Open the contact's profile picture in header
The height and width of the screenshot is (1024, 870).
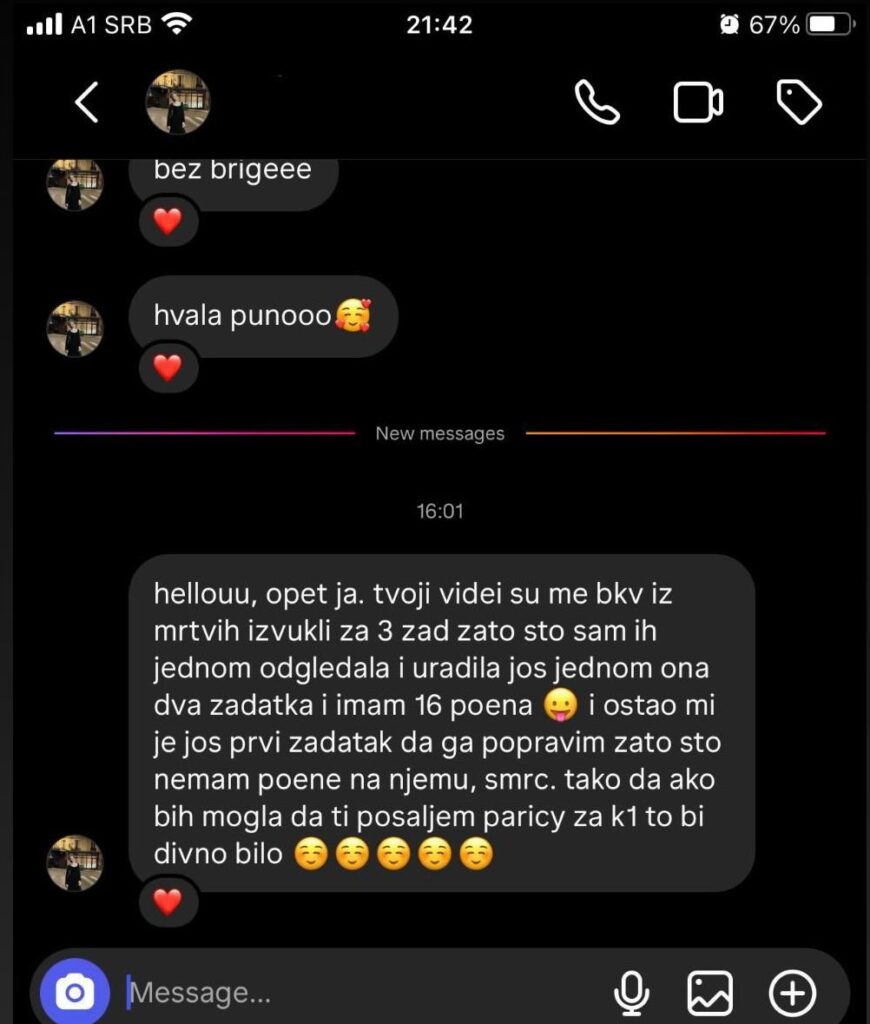pos(177,102)
